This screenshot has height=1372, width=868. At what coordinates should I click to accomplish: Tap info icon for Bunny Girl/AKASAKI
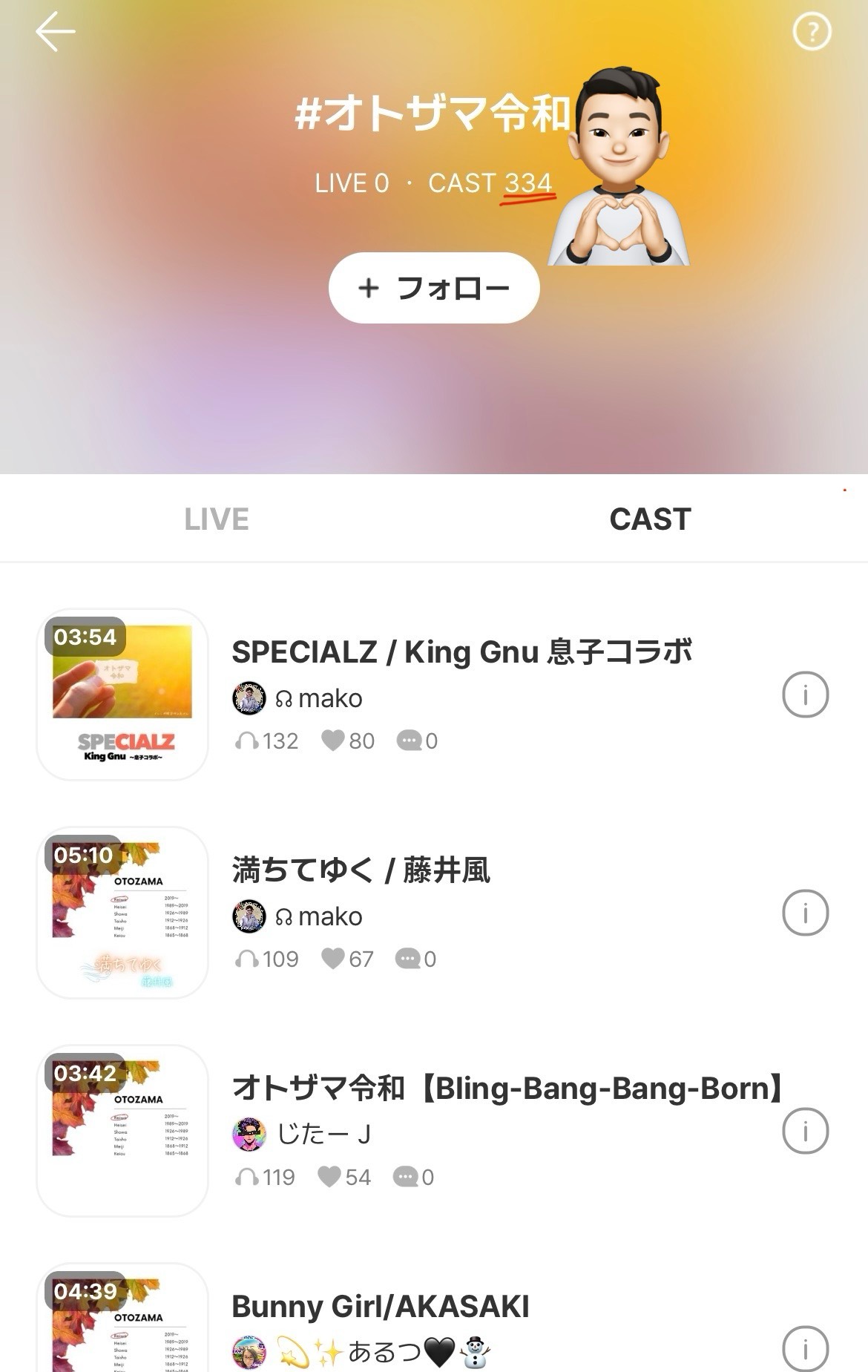click(x=805, y=1348)
